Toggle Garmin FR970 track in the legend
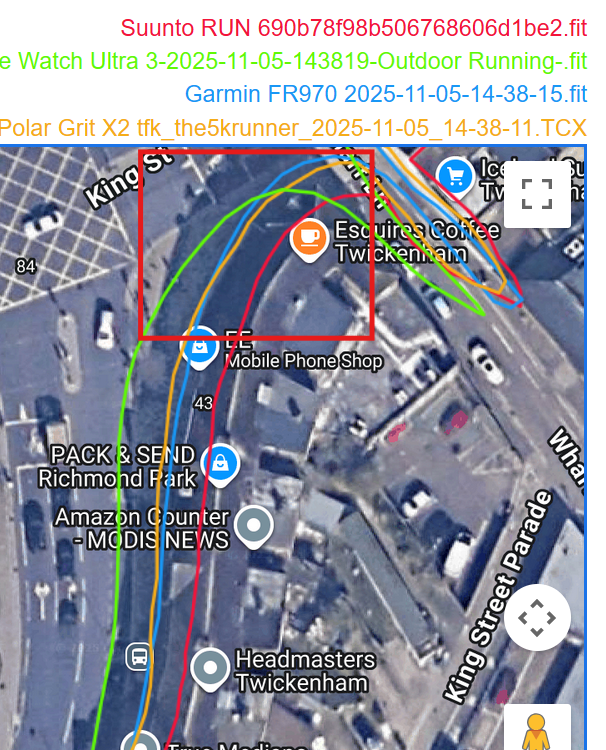Image resolution: width=606 pixels, height=750 pixels. click(386, 95)
